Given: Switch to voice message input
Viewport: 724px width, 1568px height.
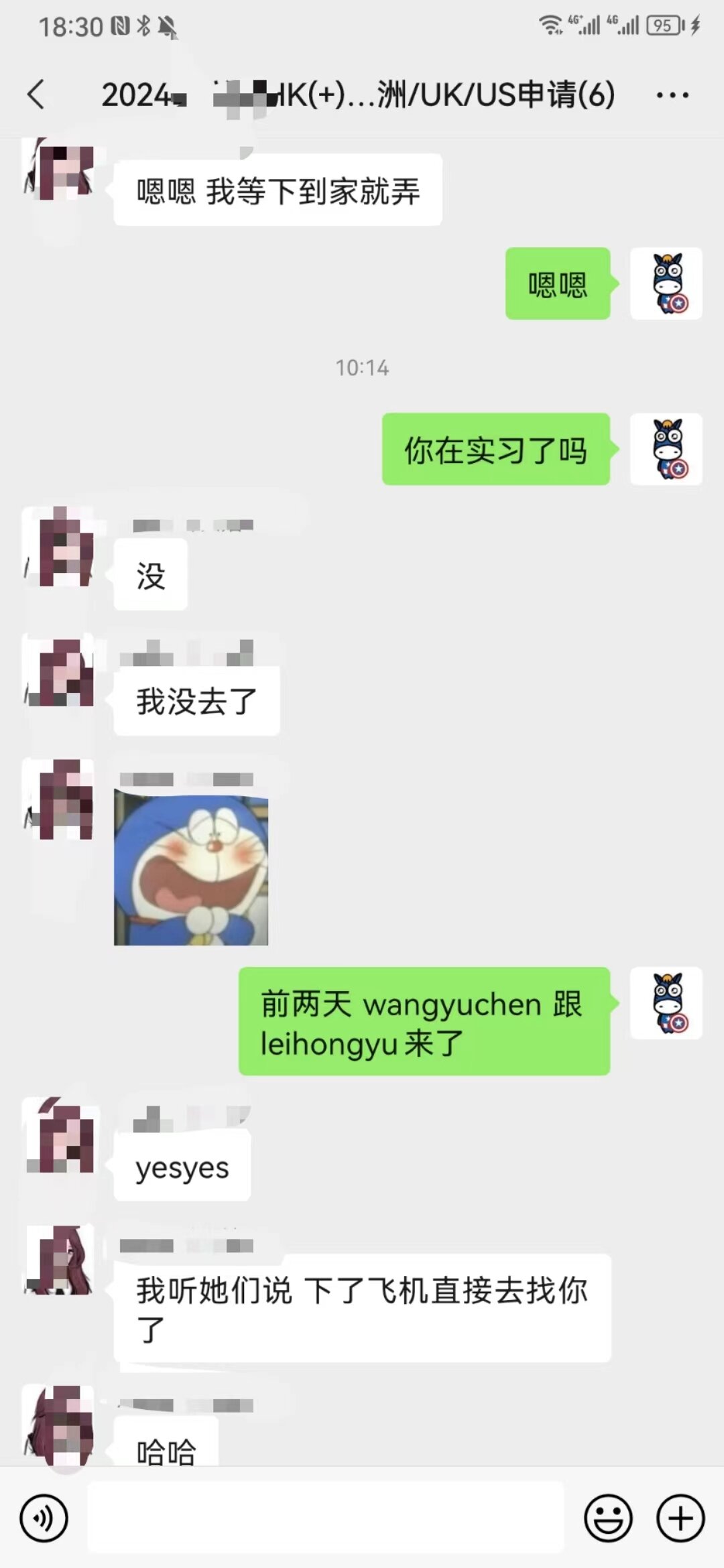Looking at the screenshot, I should point(44,1518).
